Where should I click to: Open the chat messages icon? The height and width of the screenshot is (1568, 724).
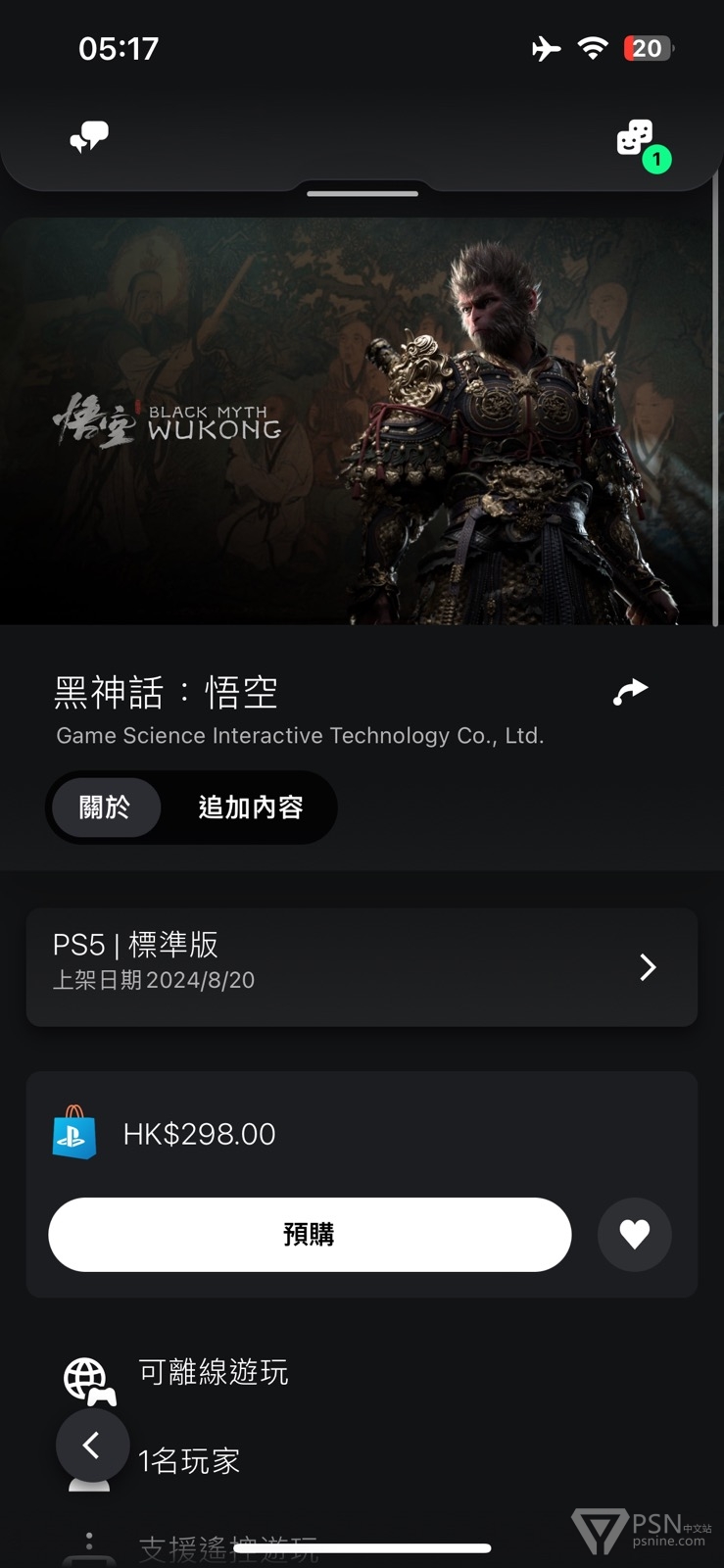tap(89, 137)
